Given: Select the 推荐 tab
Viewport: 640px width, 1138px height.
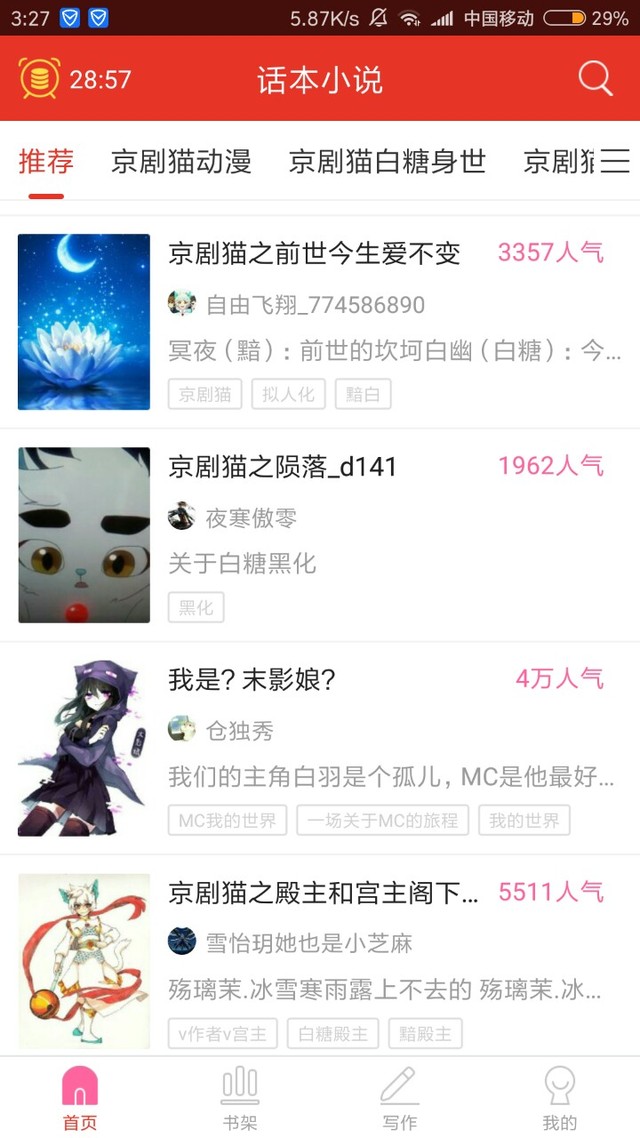Looking at the screenshot, I should click(x=46, y=161).
